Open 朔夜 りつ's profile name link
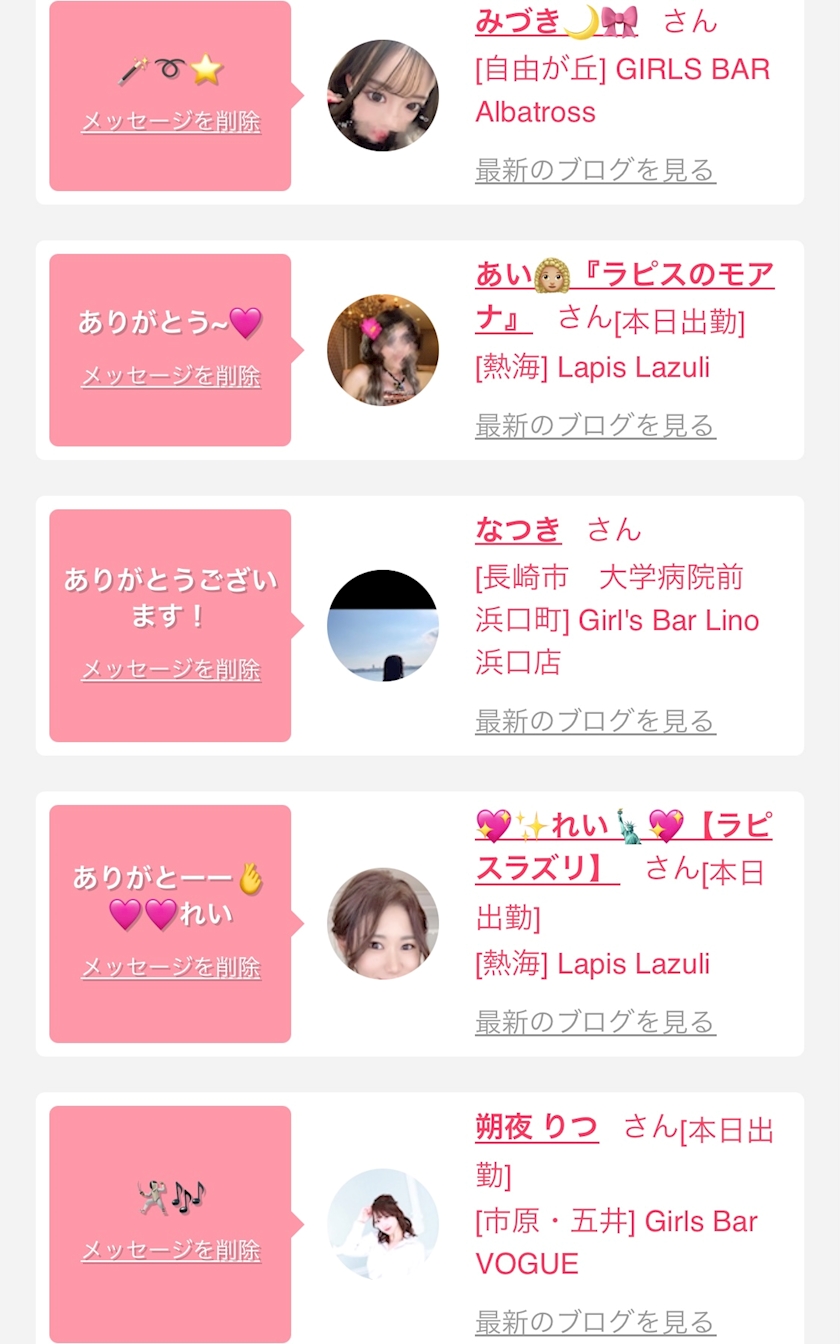Image resolution: width=840 pixels, height=1344 pixels. pos(537,1127)
